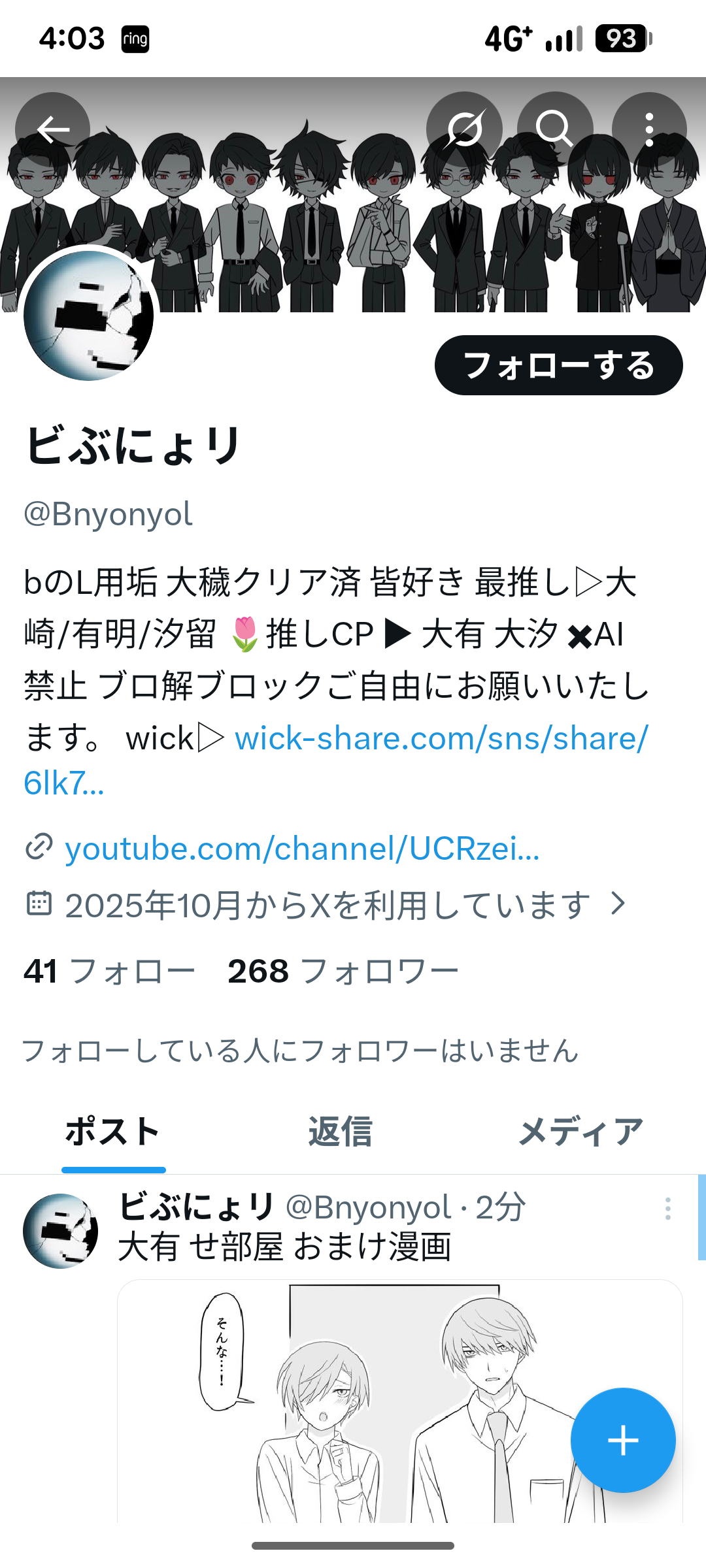Switch to the 返信 tab
The width and height of the screenshot is (706, 1568).
(341, 1132)
